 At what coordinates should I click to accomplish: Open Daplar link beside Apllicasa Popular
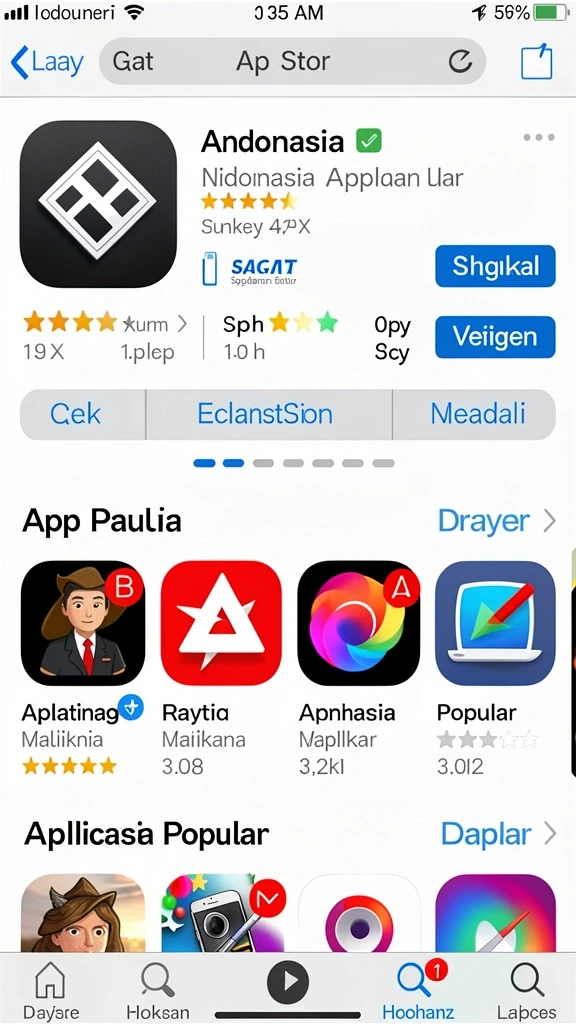[x=498, y=834]
